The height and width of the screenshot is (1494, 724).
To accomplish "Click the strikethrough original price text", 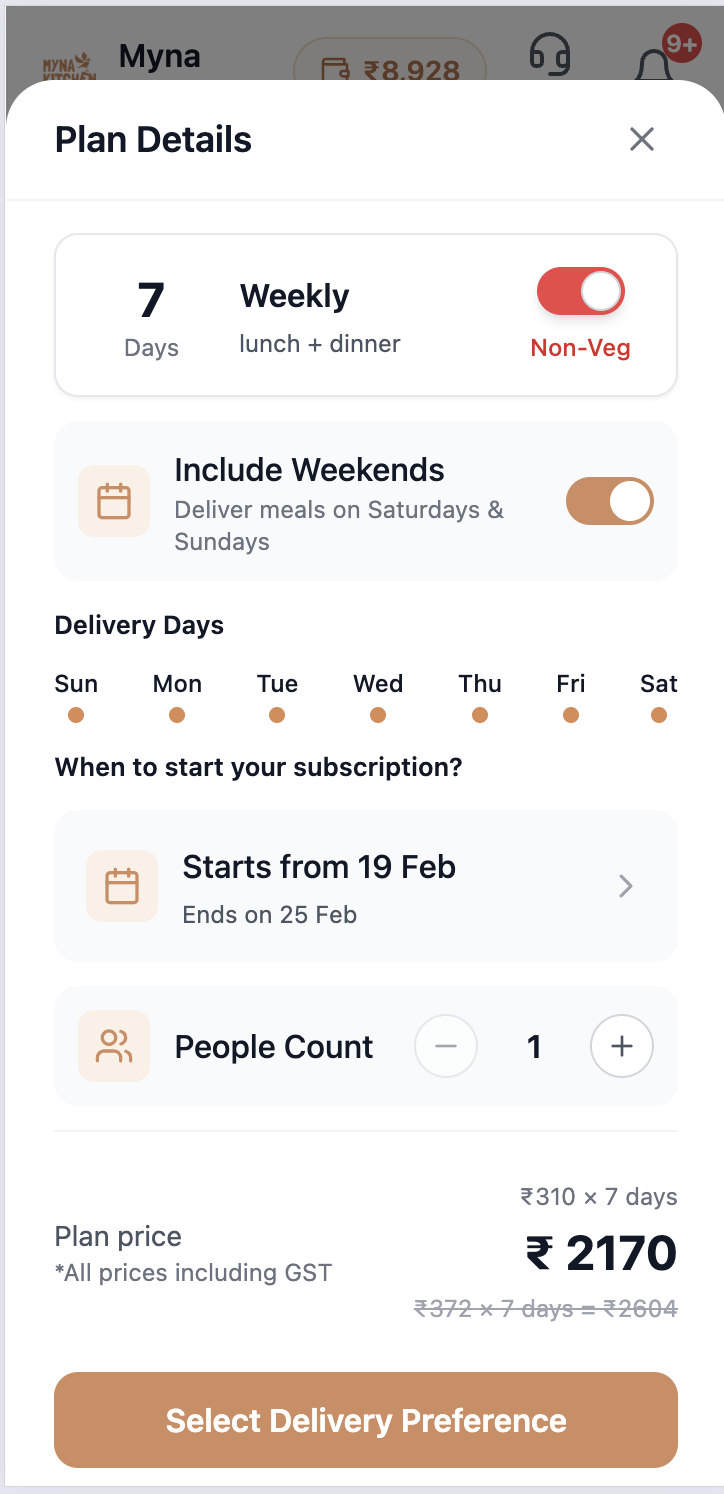I will point(546,1308).
